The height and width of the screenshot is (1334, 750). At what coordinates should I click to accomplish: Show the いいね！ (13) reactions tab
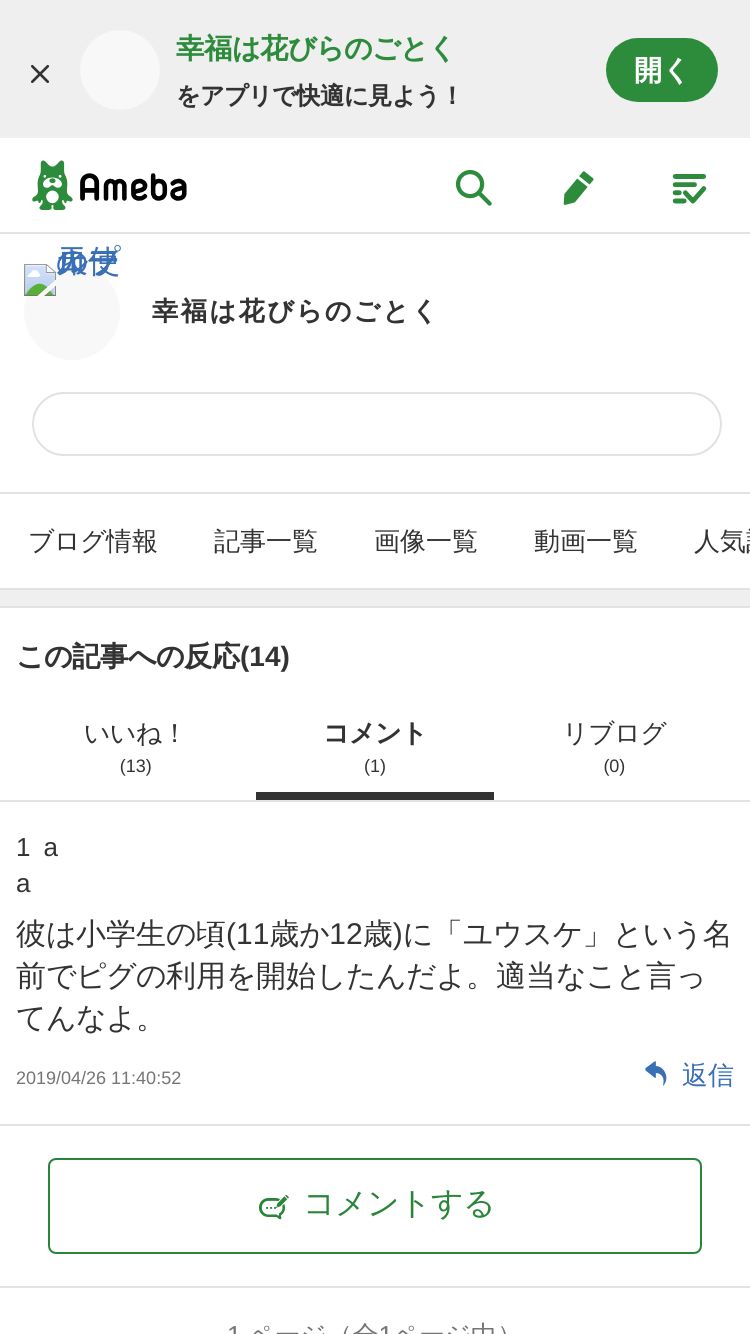click(x=135, y=747)
